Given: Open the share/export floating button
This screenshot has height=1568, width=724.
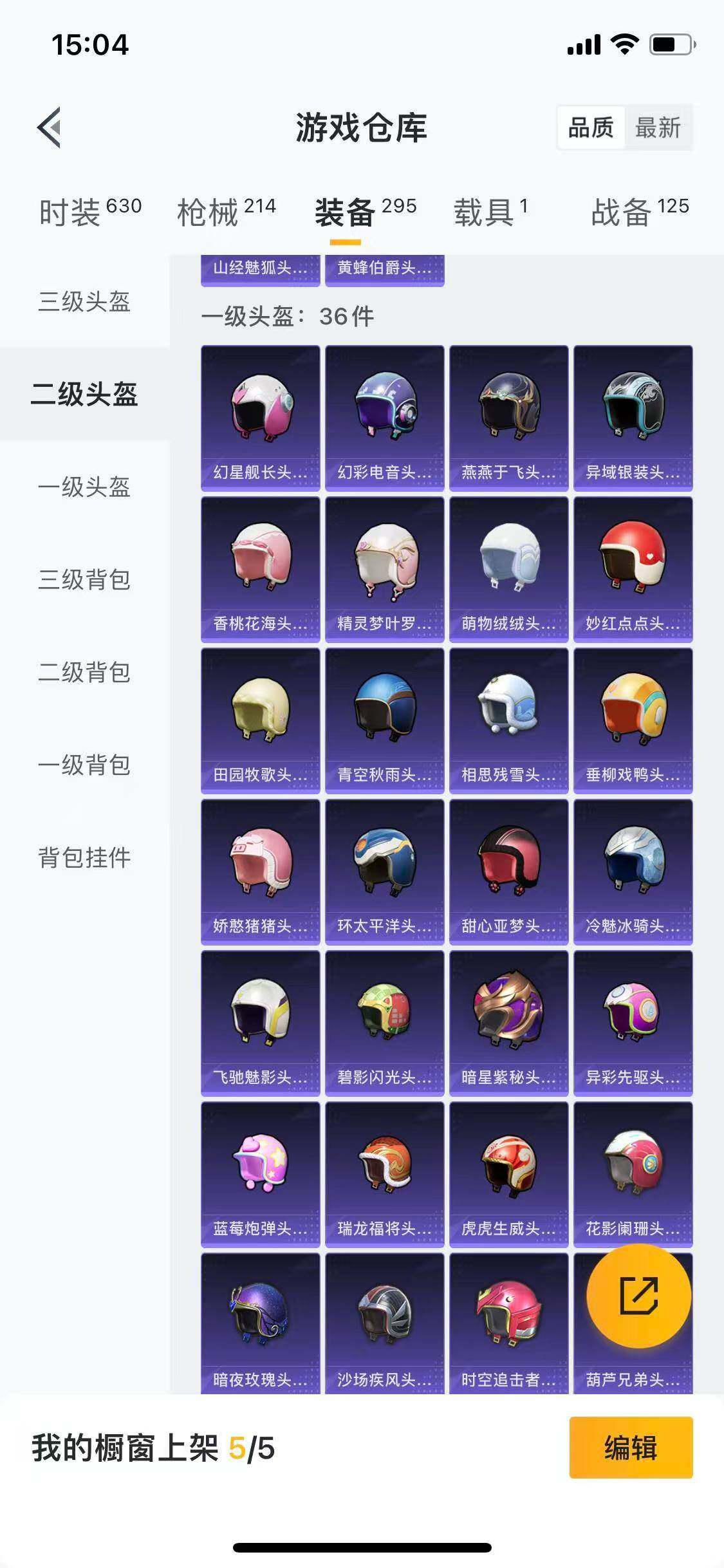Looking at the screenshot, I should tap(639, 1296).
